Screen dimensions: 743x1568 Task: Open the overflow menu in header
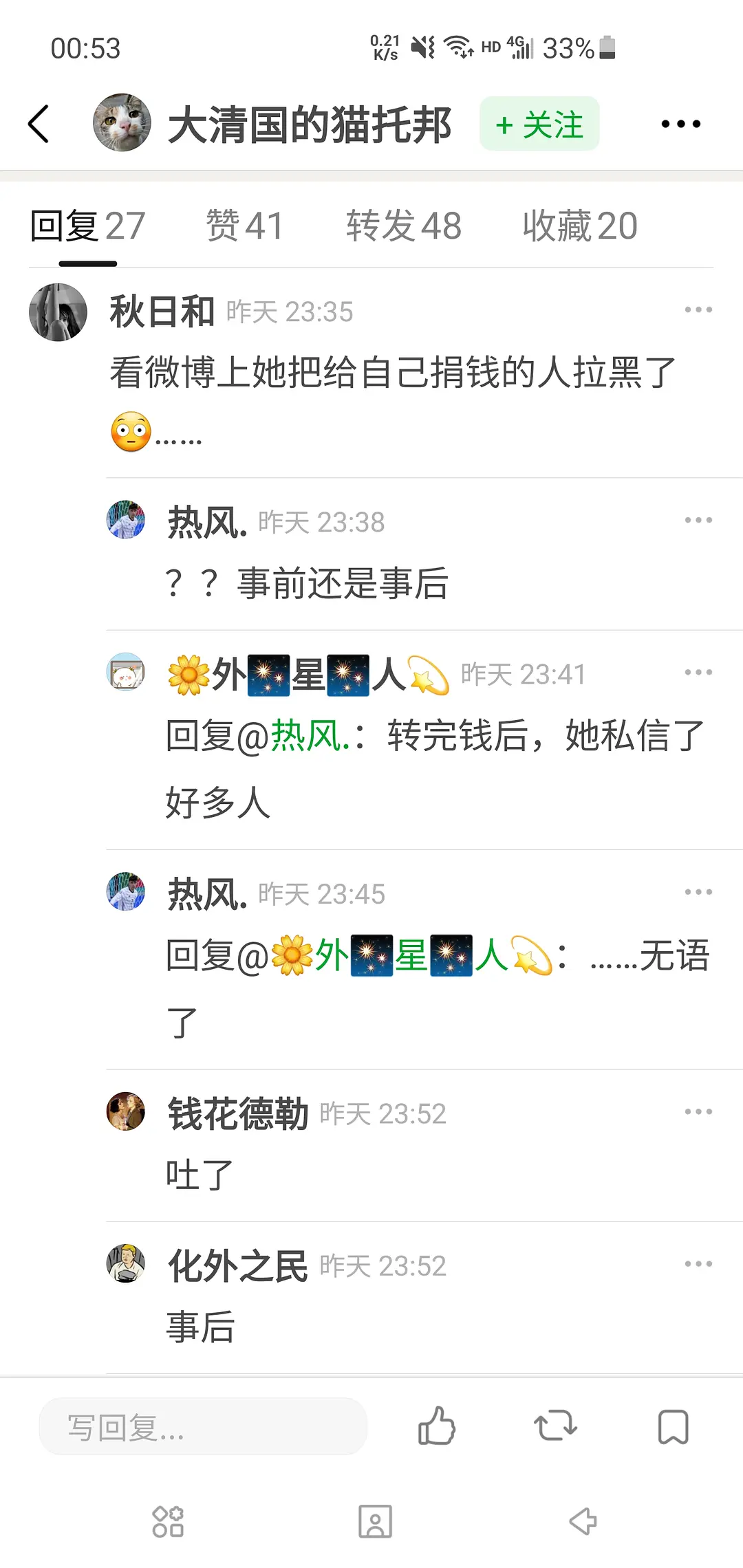[680, 124]
